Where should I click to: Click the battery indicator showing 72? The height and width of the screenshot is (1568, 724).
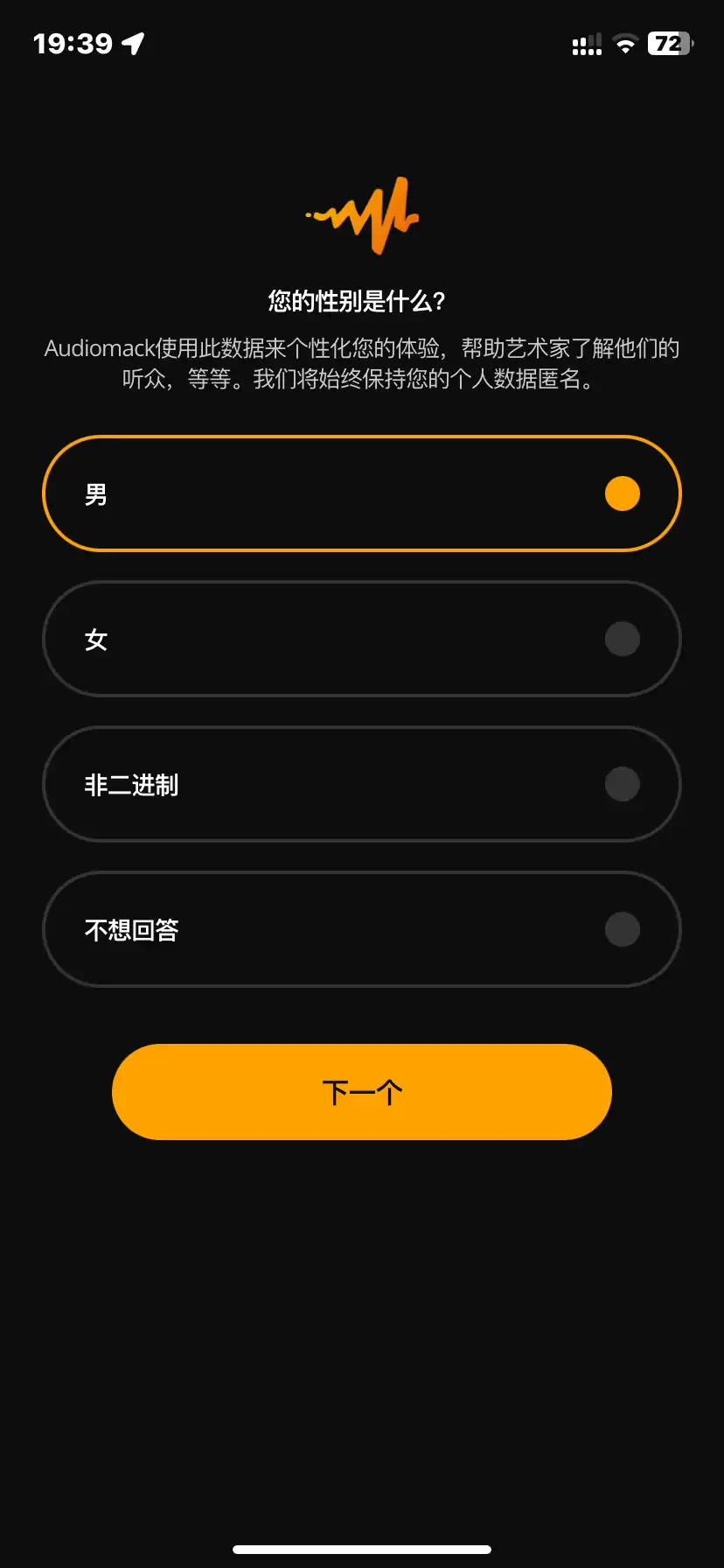(668, 43)
